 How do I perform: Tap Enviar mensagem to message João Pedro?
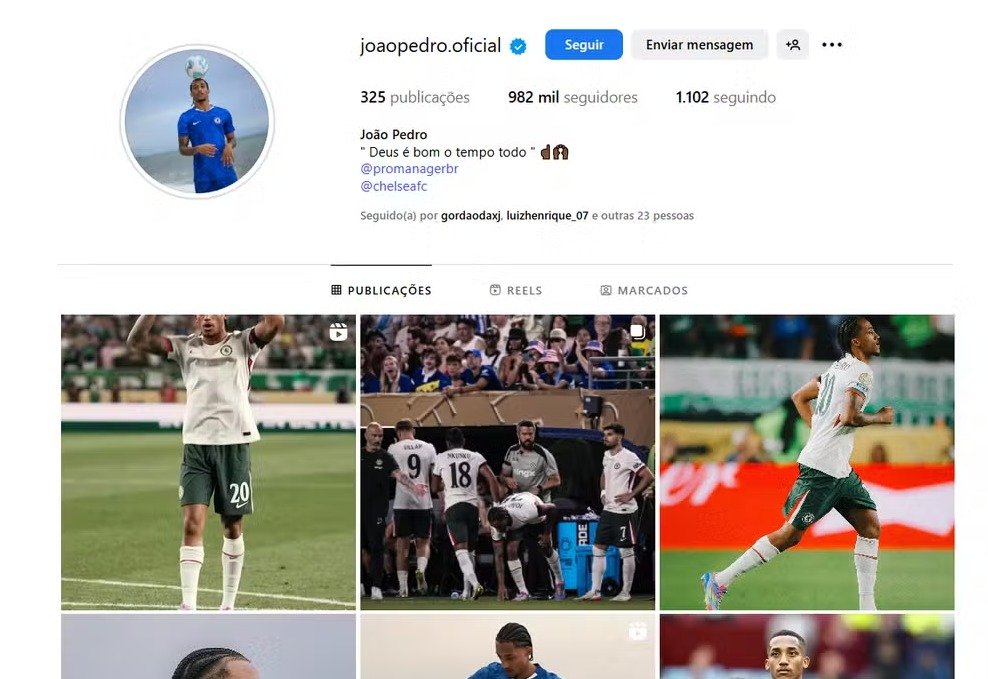(699, 45)
